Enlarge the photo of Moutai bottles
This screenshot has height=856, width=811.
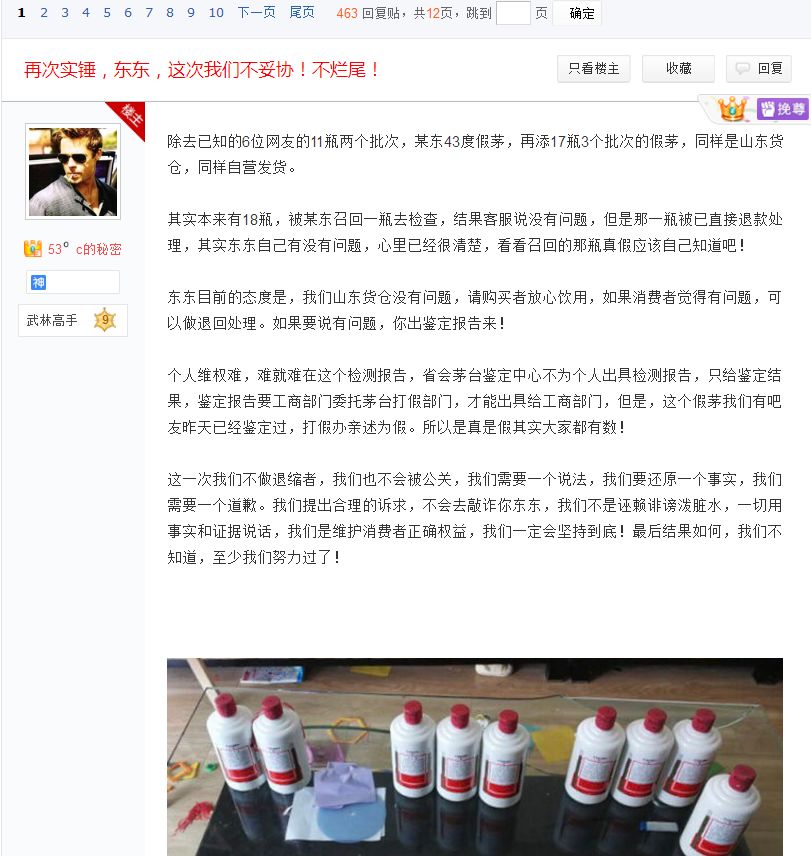[474, 756]
